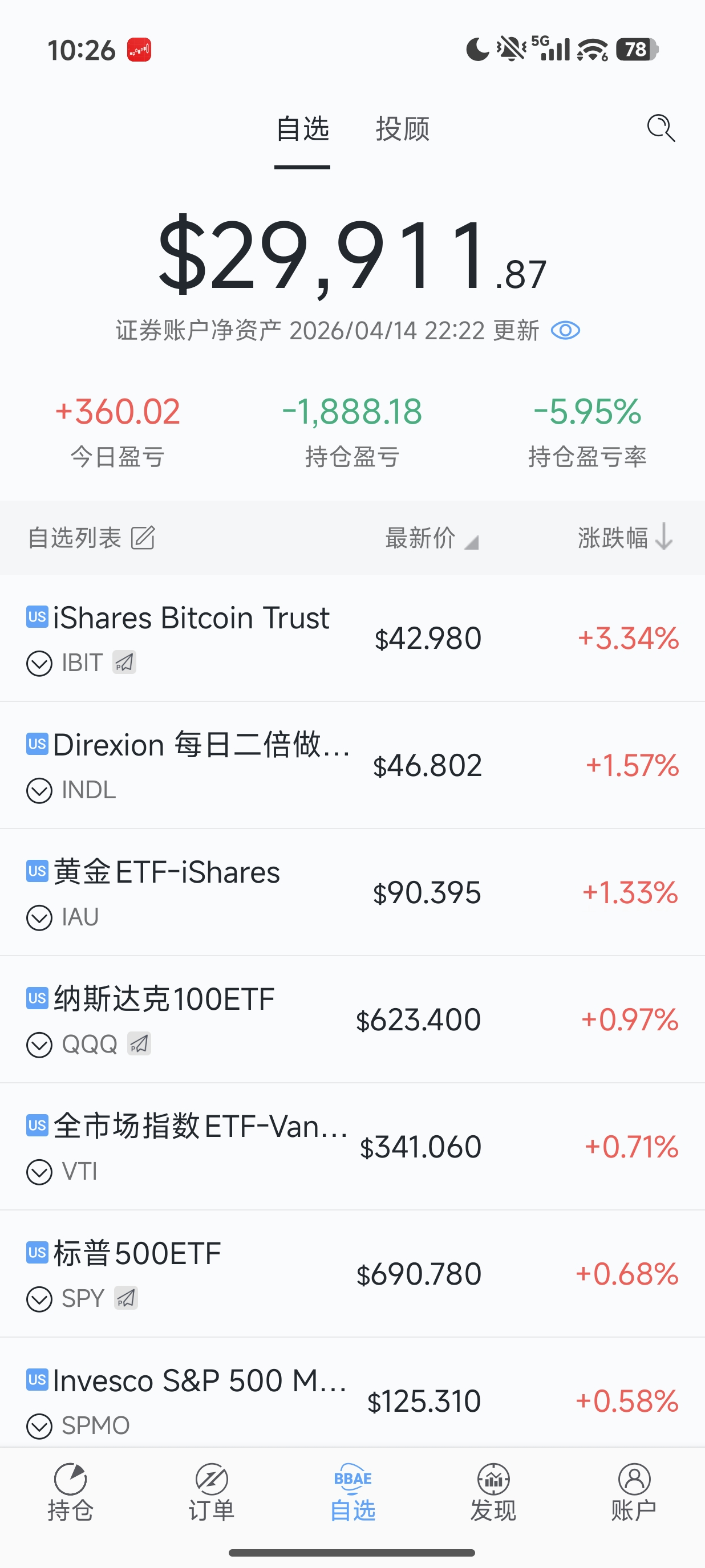Viewport: 705px width, 1568px height.
Task: Go to the 持仓 tab
Action: (71, 1492)
